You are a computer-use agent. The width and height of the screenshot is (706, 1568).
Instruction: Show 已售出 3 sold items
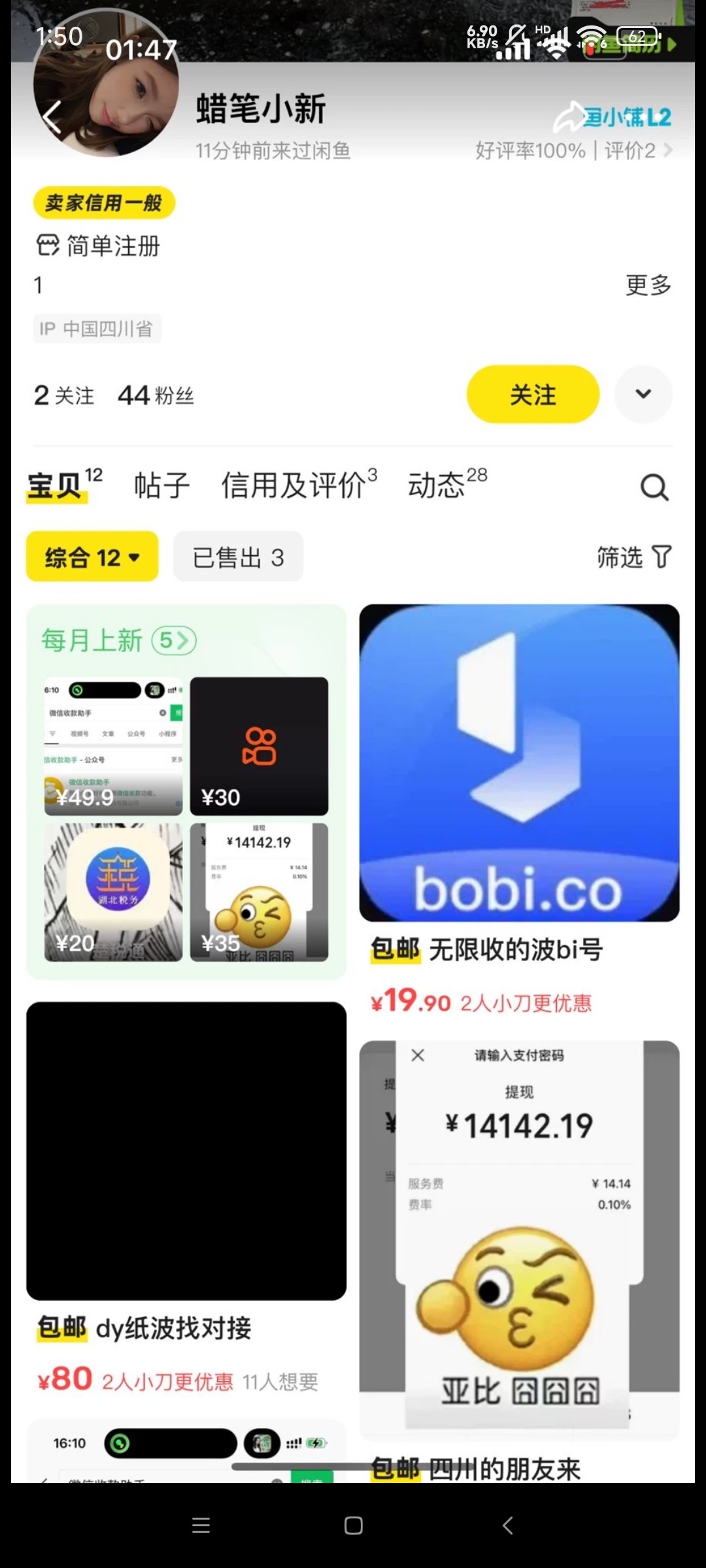tap(238, 557)
